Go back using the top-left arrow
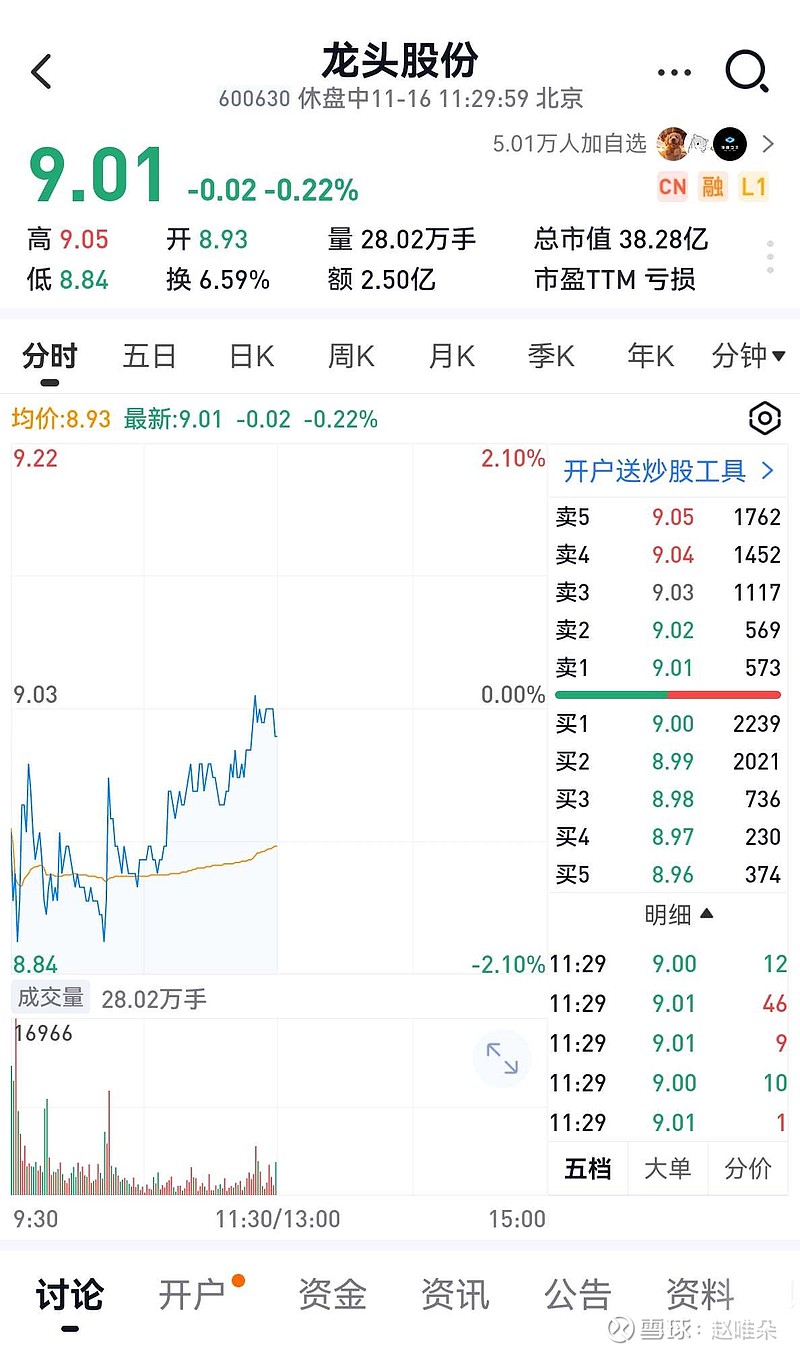 [41, 72]
